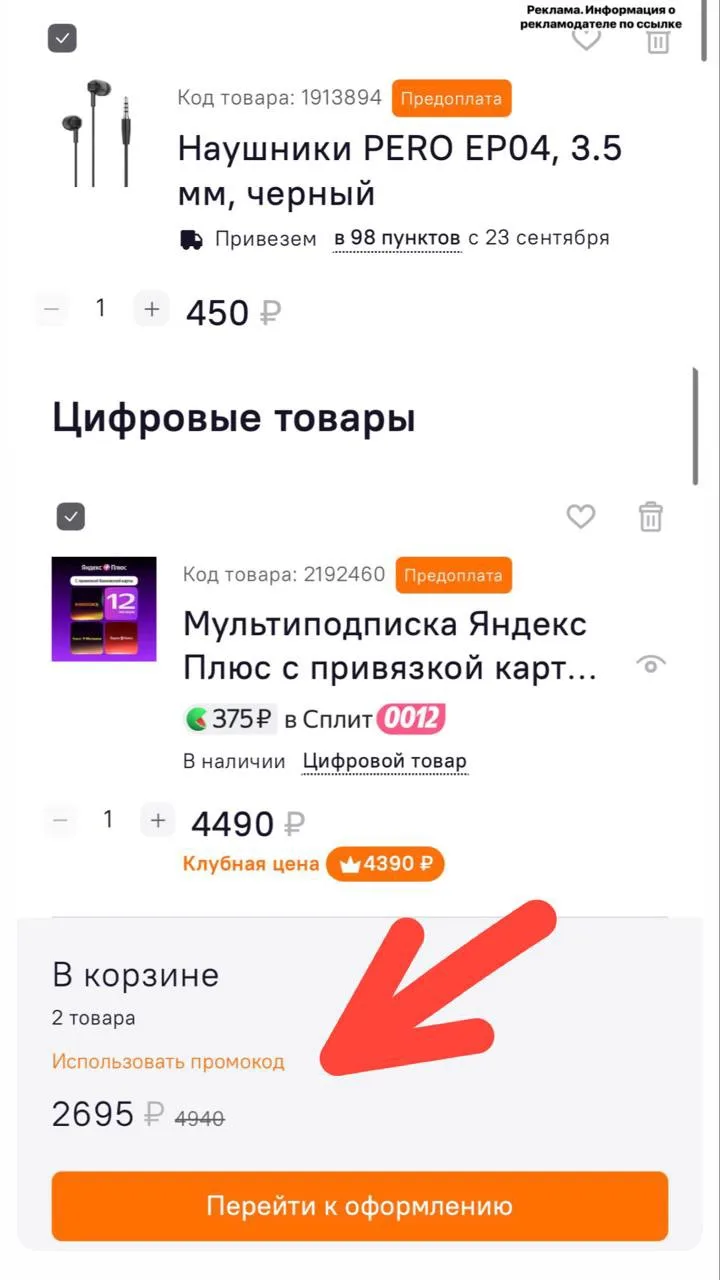720x1280 pixels.
Task: Tap the eye icon beside Яндекс Плюс
Action: [651, 664]
